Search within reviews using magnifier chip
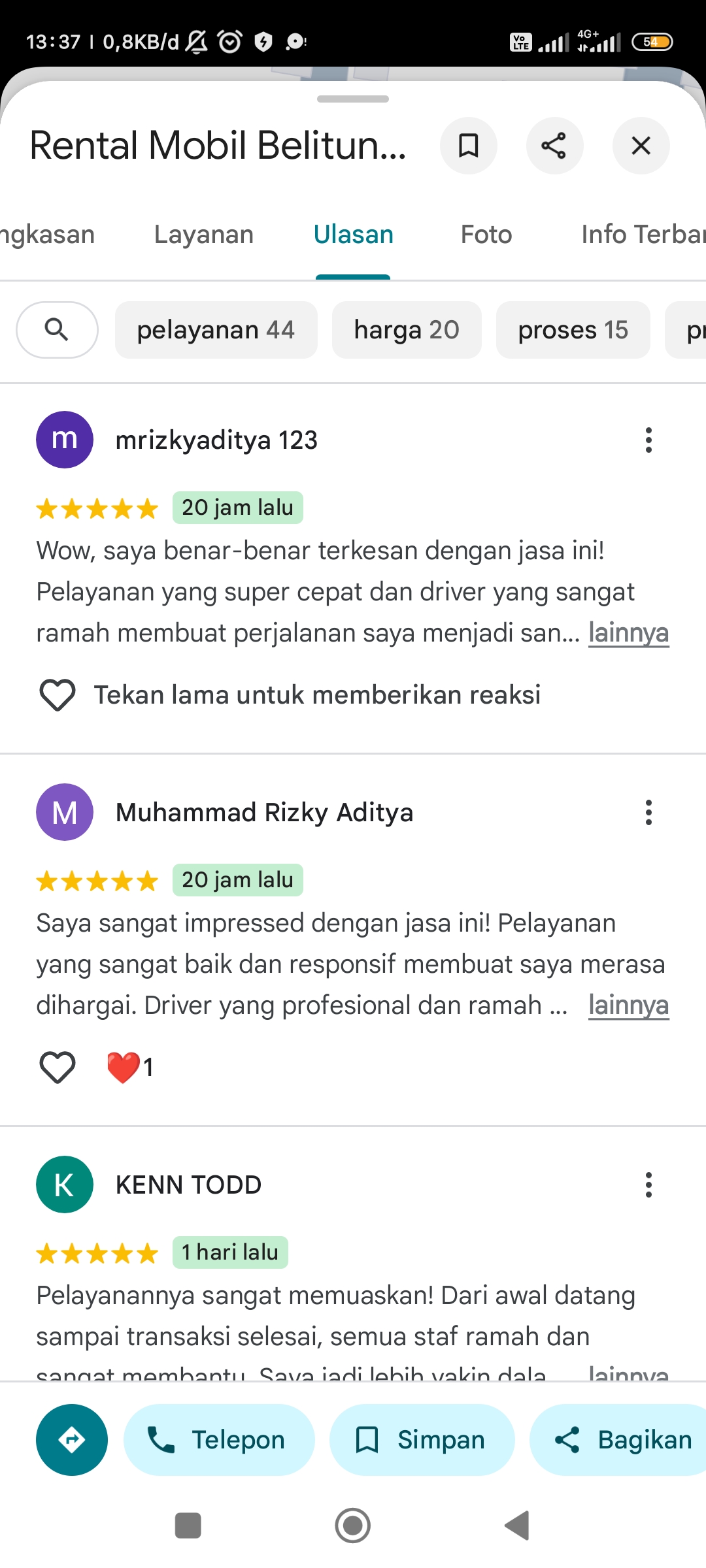The image size is (706, 1568). [57, 330]
